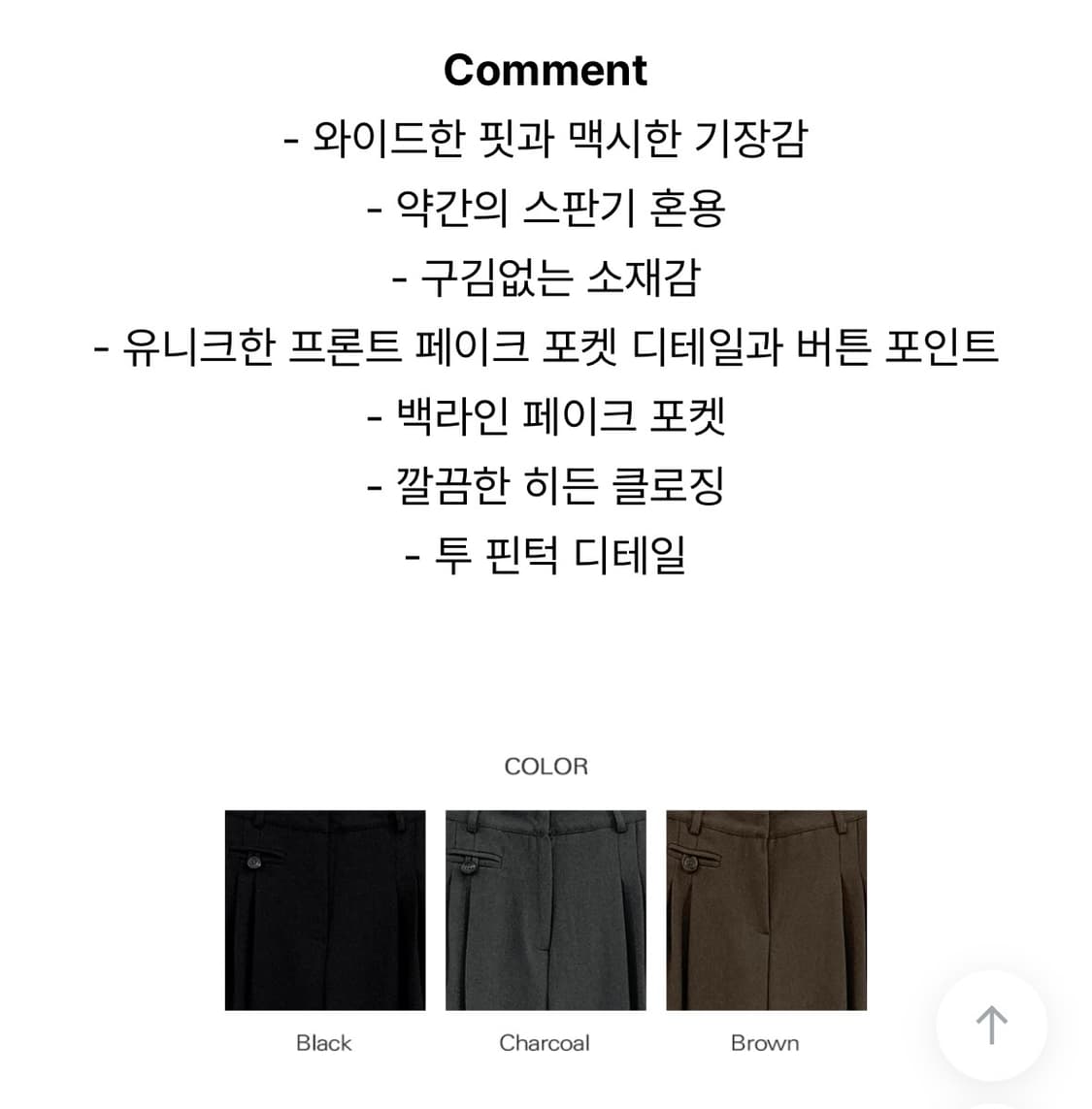This screenshot has width=1092, height=1109.
Task: Click the wide fit comment line
Action: tap(546, 138)
